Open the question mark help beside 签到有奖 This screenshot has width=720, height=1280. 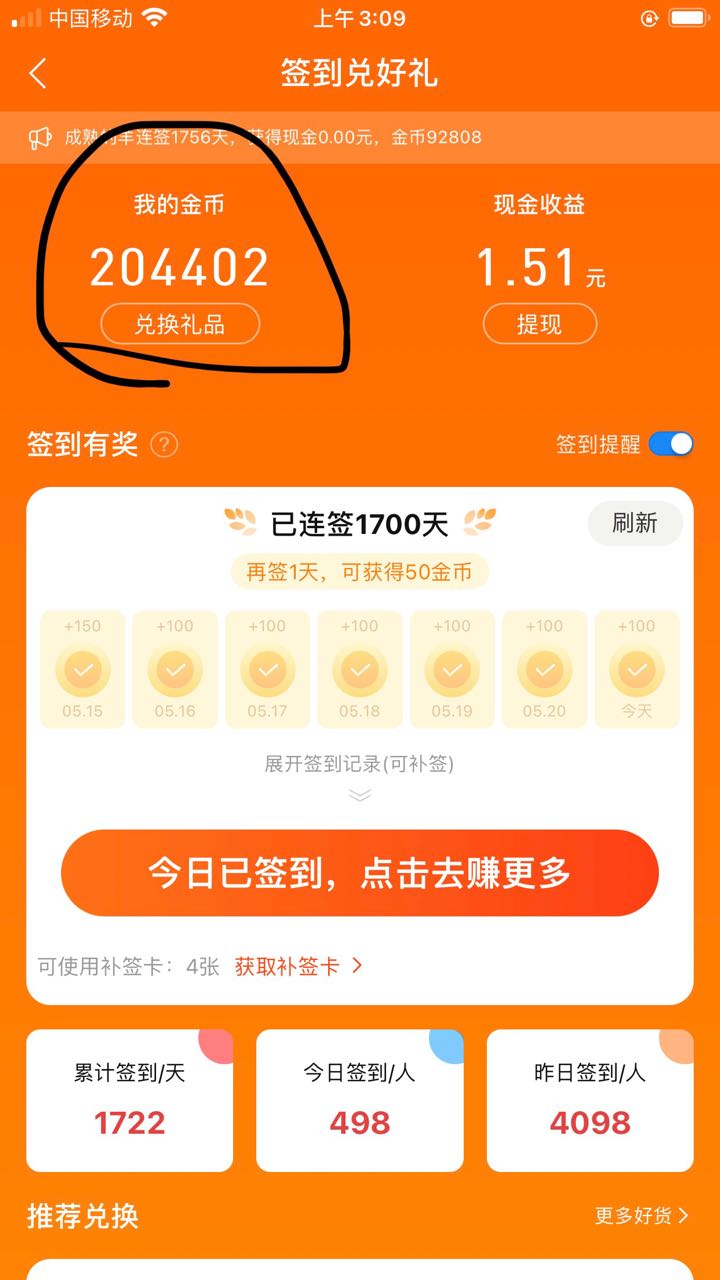point(164,445)
